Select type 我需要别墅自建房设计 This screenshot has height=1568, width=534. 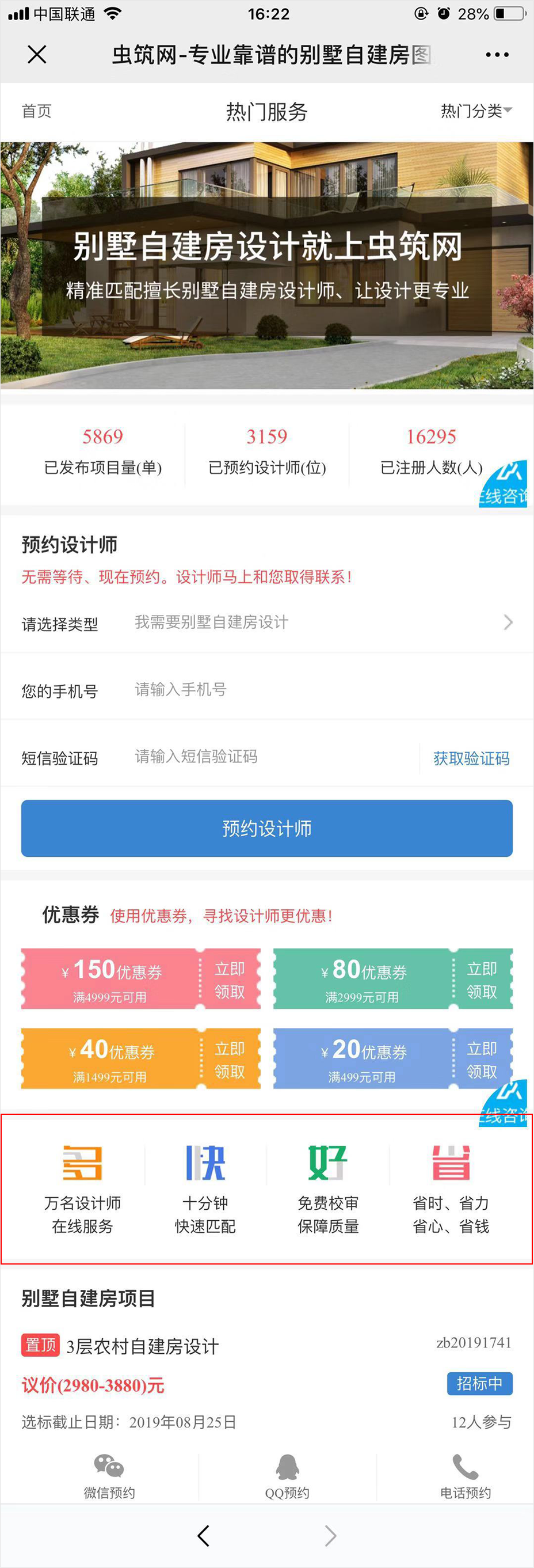point(322,622)
